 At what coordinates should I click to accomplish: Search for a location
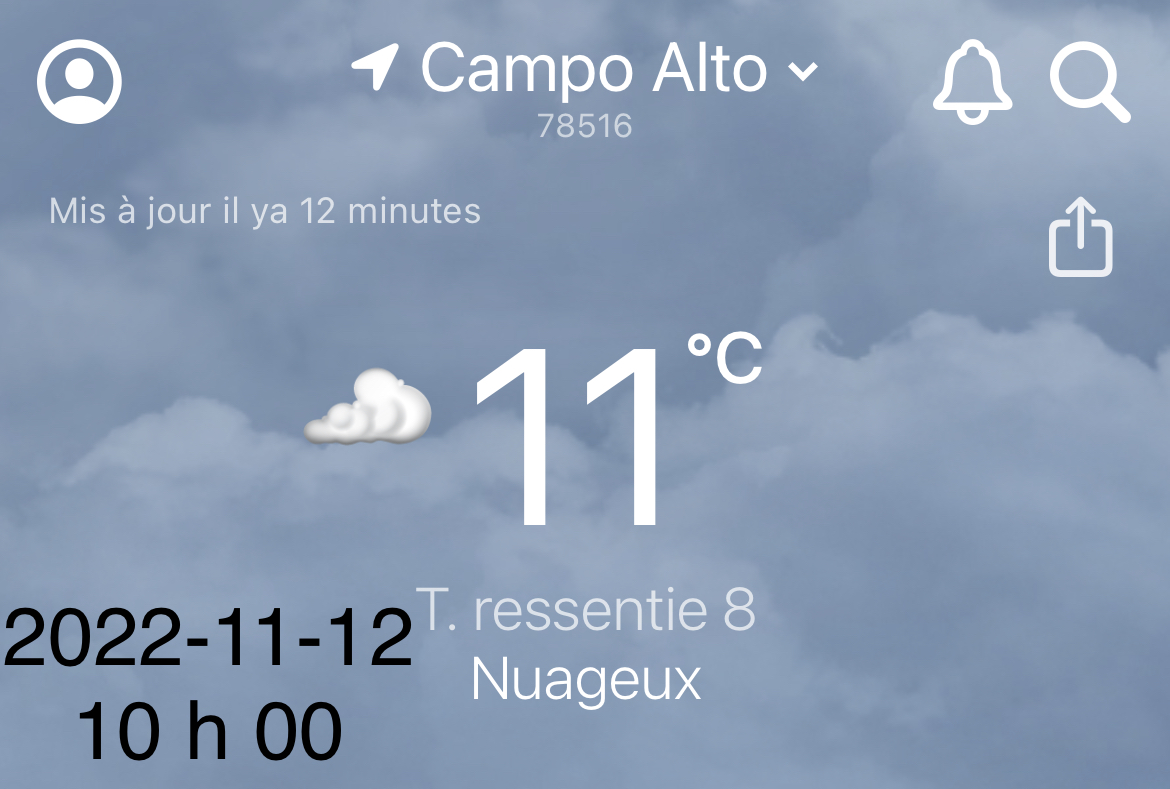[x=1089, y=82]
